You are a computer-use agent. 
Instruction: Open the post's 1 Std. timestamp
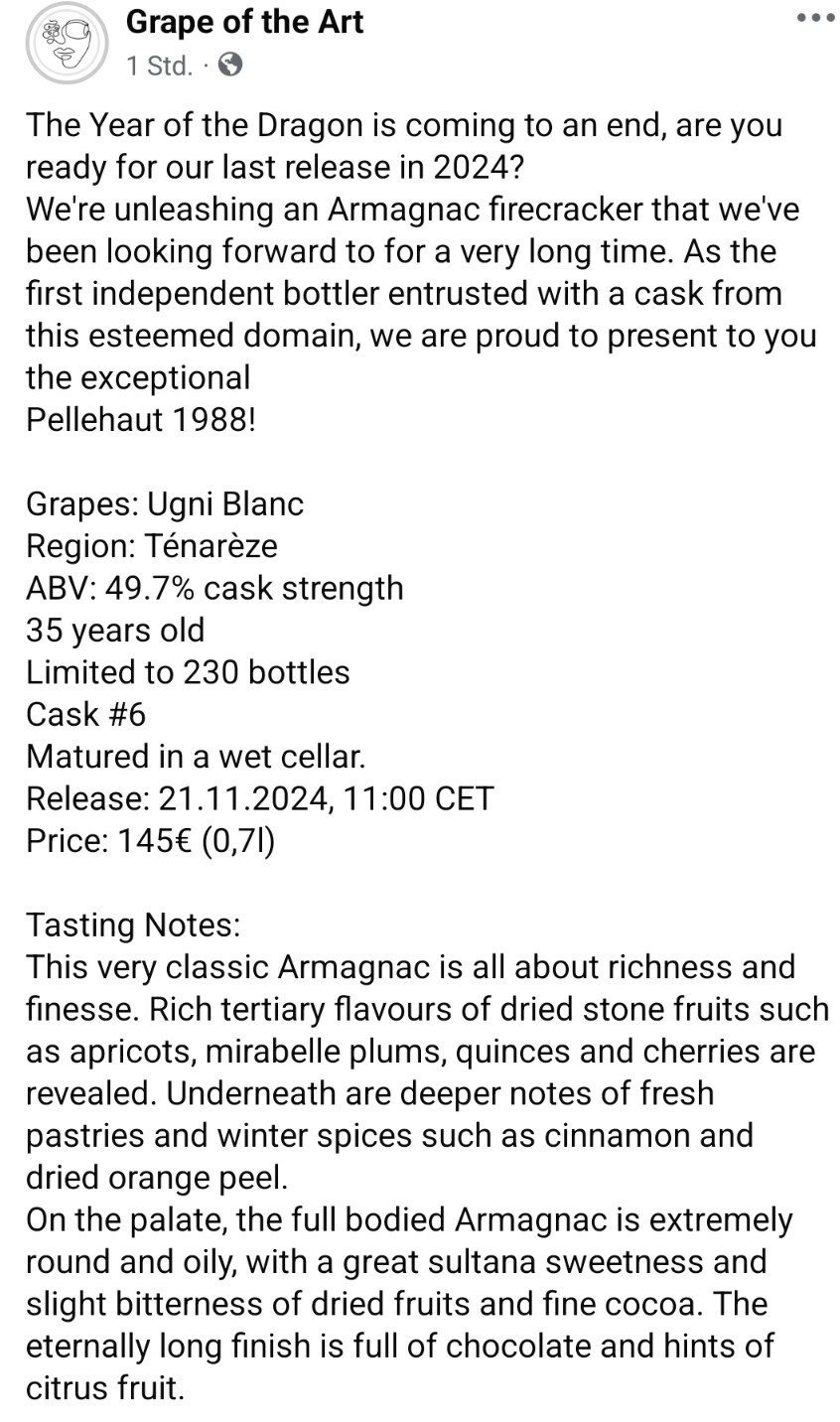[159, 66]
